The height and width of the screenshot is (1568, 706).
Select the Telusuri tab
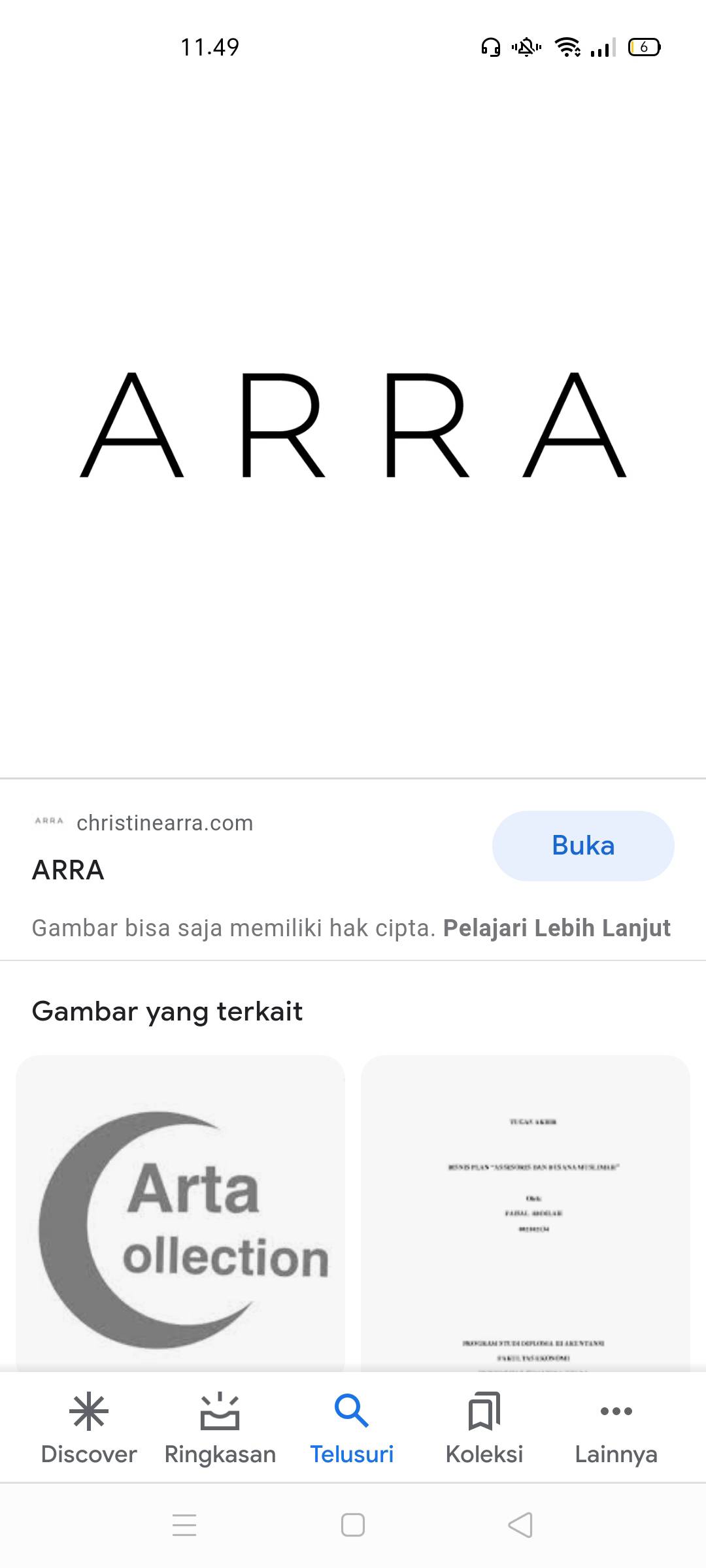[x=352, y=1428]
